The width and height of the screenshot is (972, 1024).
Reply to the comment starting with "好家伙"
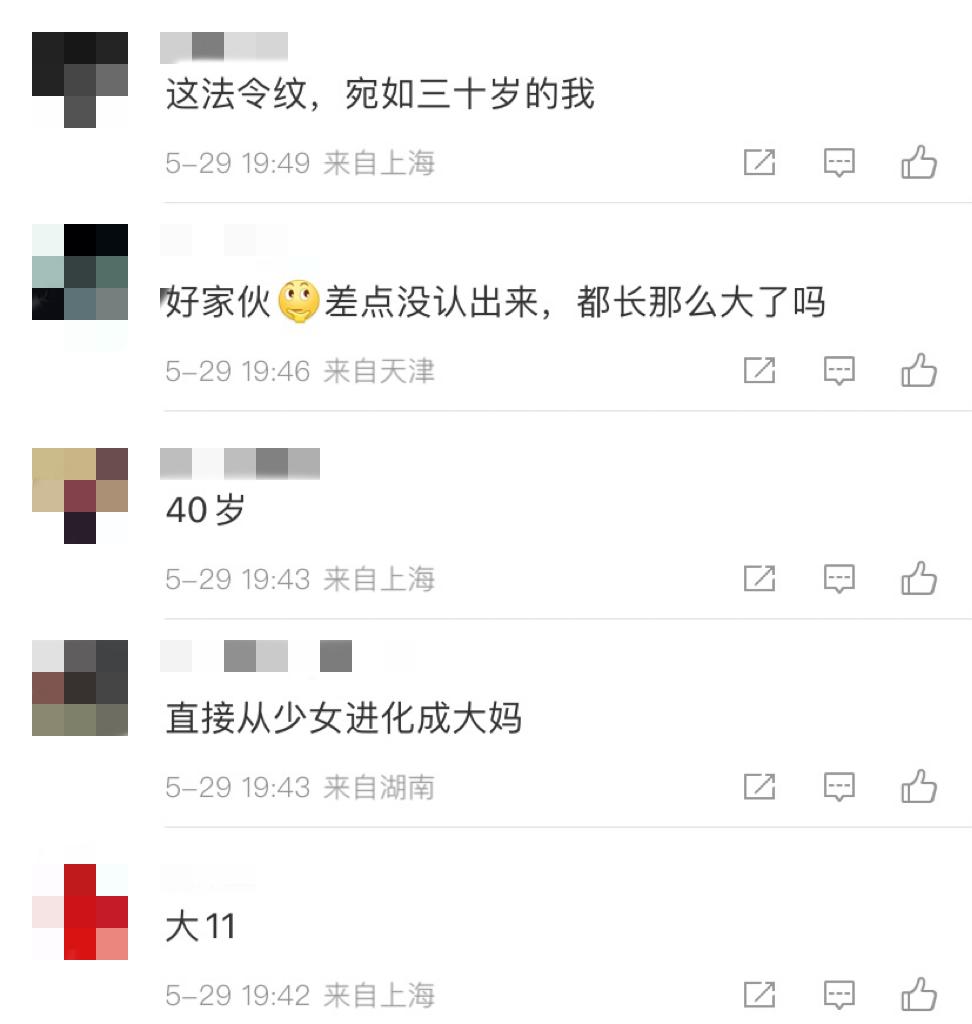click(839, 371)
